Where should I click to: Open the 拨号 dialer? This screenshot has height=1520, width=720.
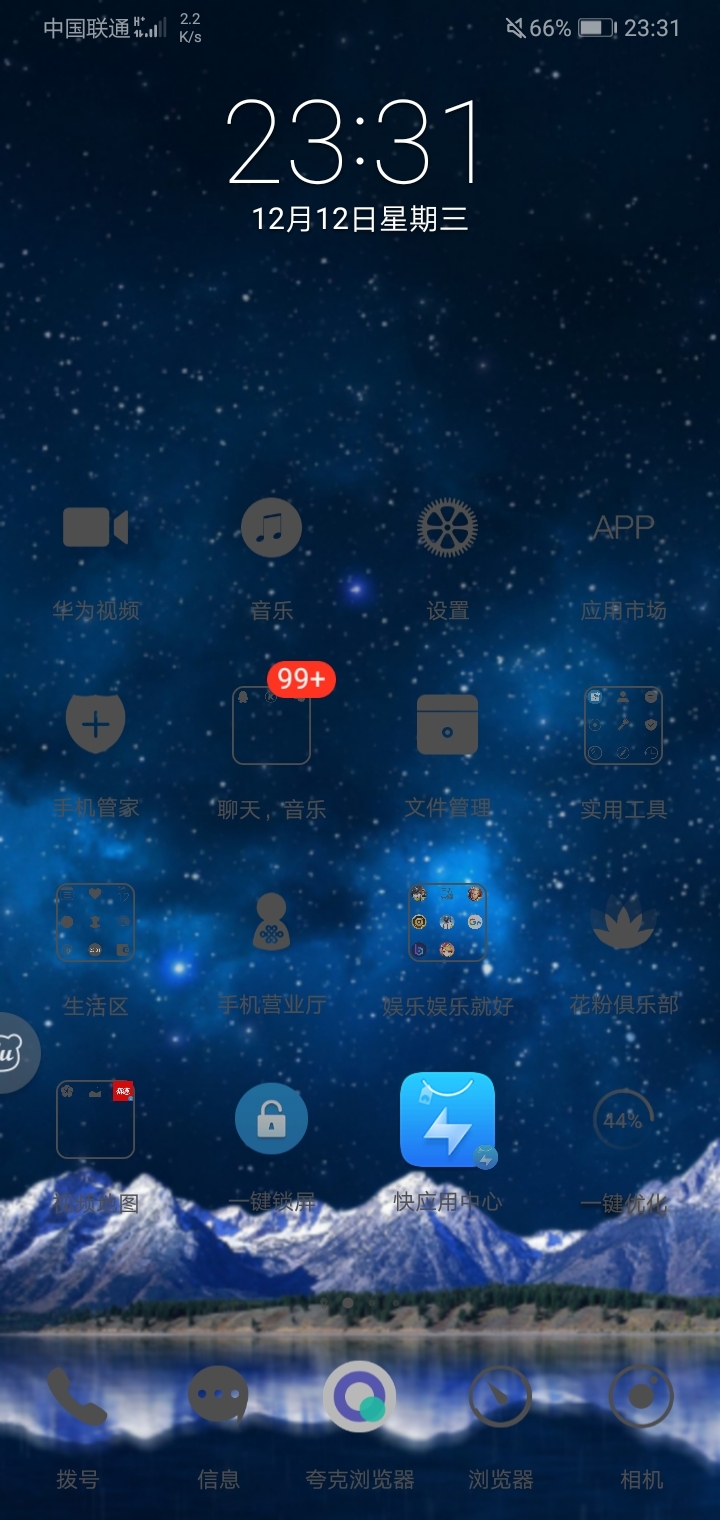coord(77,1397)
